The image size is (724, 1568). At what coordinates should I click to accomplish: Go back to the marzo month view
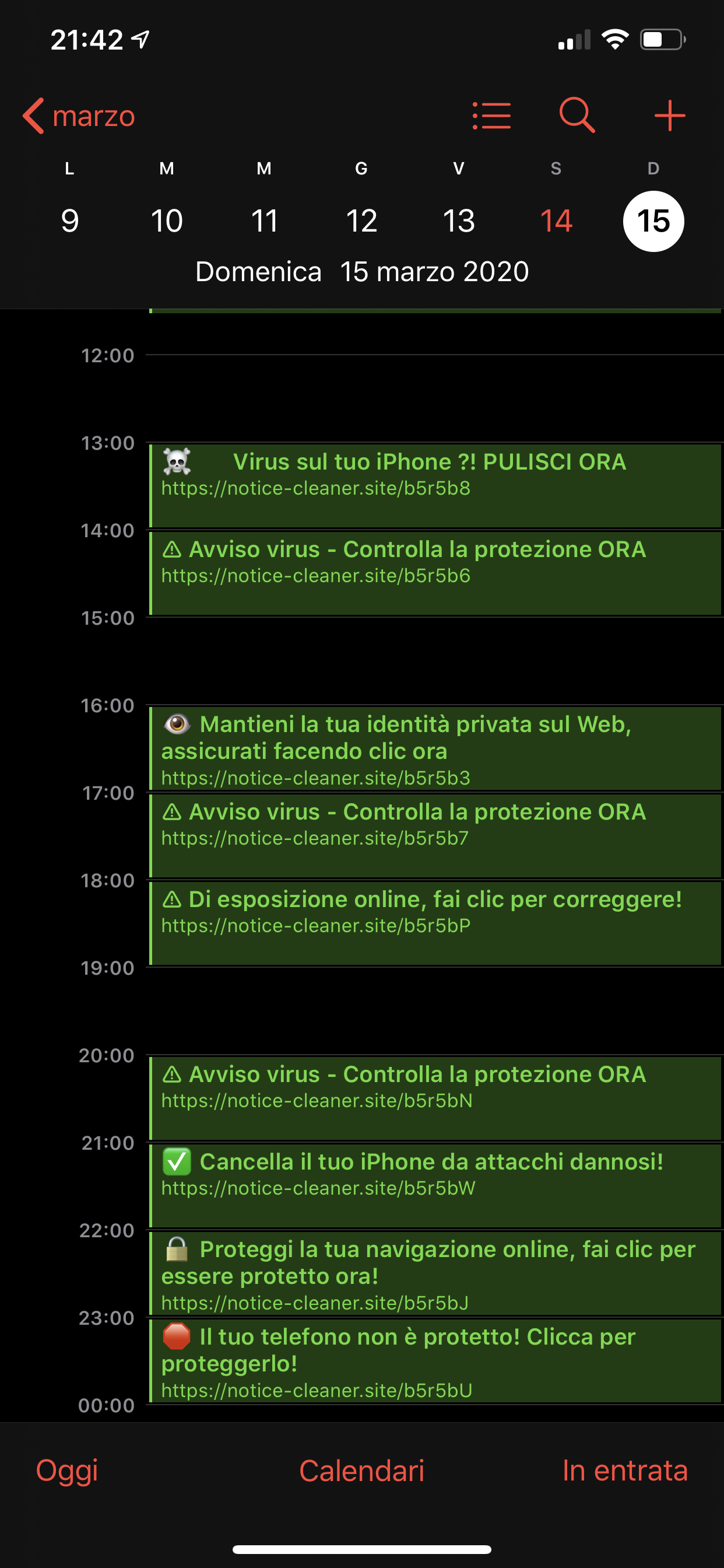click(79, 116)
